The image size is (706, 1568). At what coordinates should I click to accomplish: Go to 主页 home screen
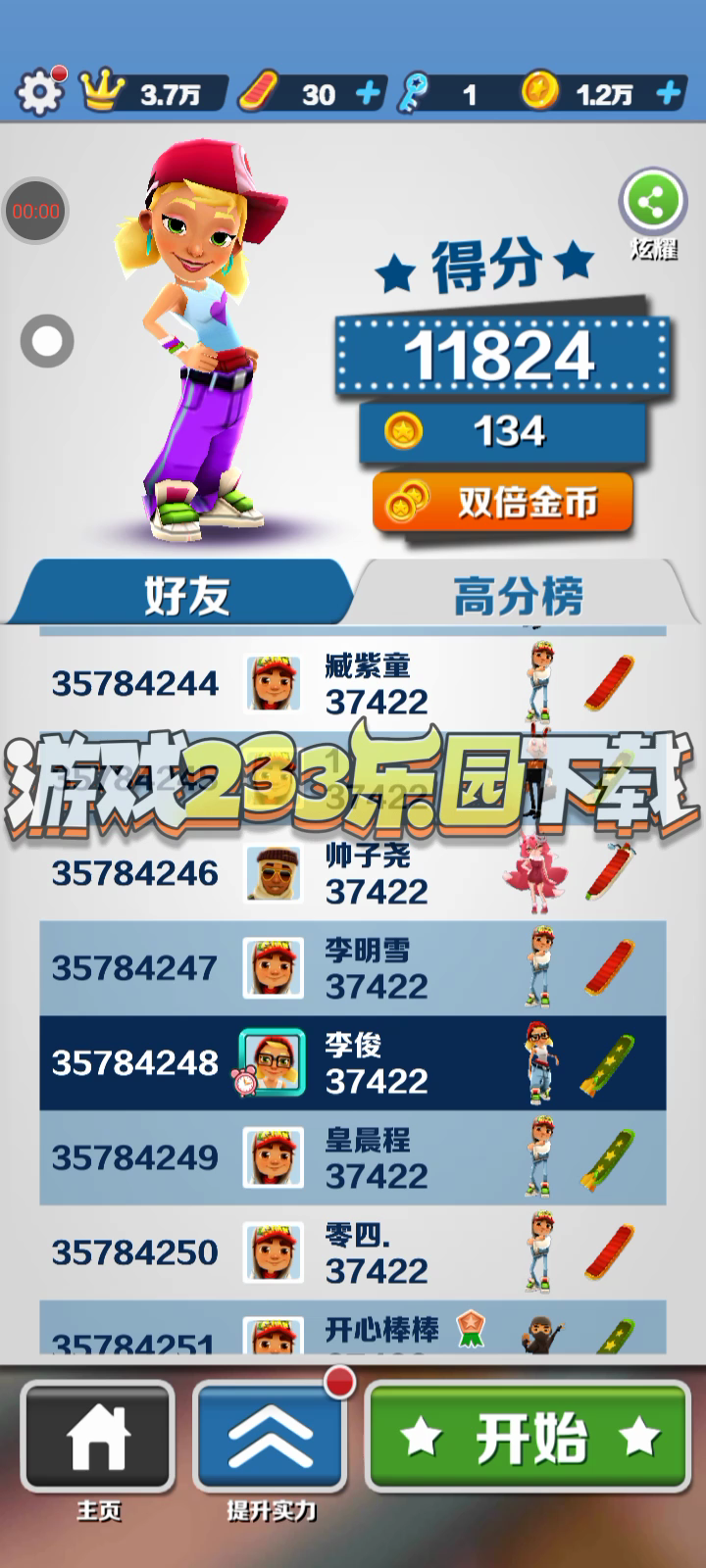98,1439
